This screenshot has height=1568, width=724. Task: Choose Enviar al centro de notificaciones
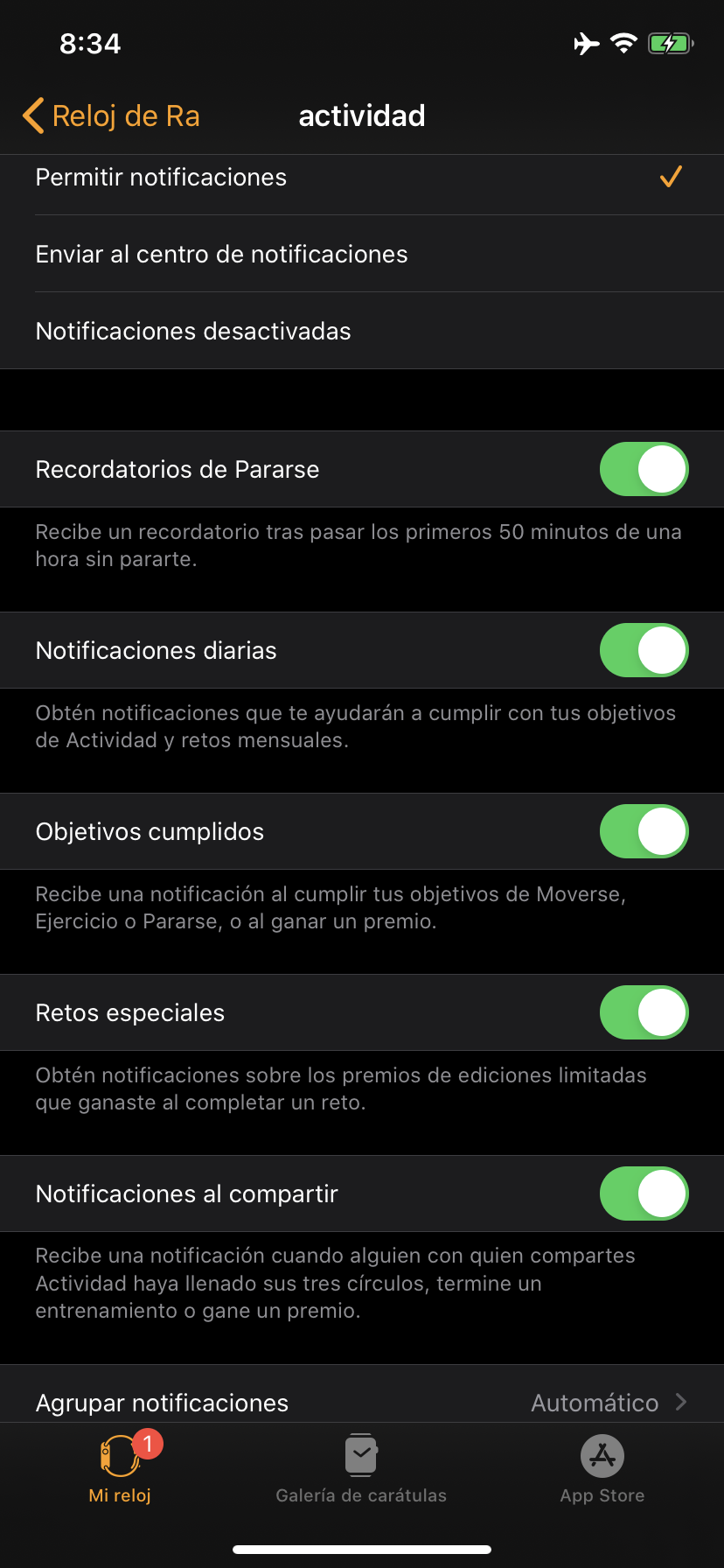(x=361, y=255)
